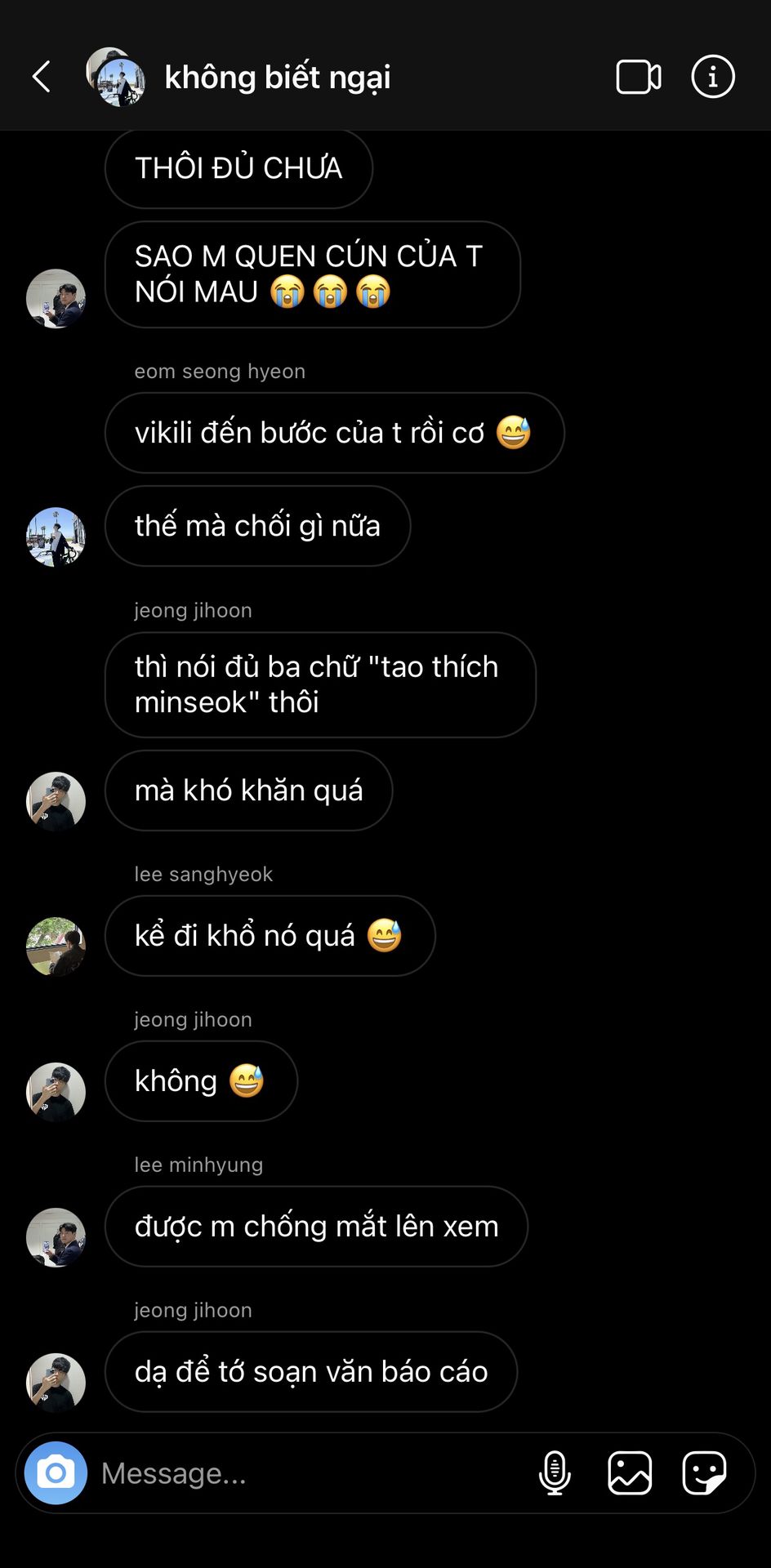The height and width of the screenshot is (1568, 771).
Task: View avatar beside 'được m chống mắt lên xem'
Action: 56,1237
